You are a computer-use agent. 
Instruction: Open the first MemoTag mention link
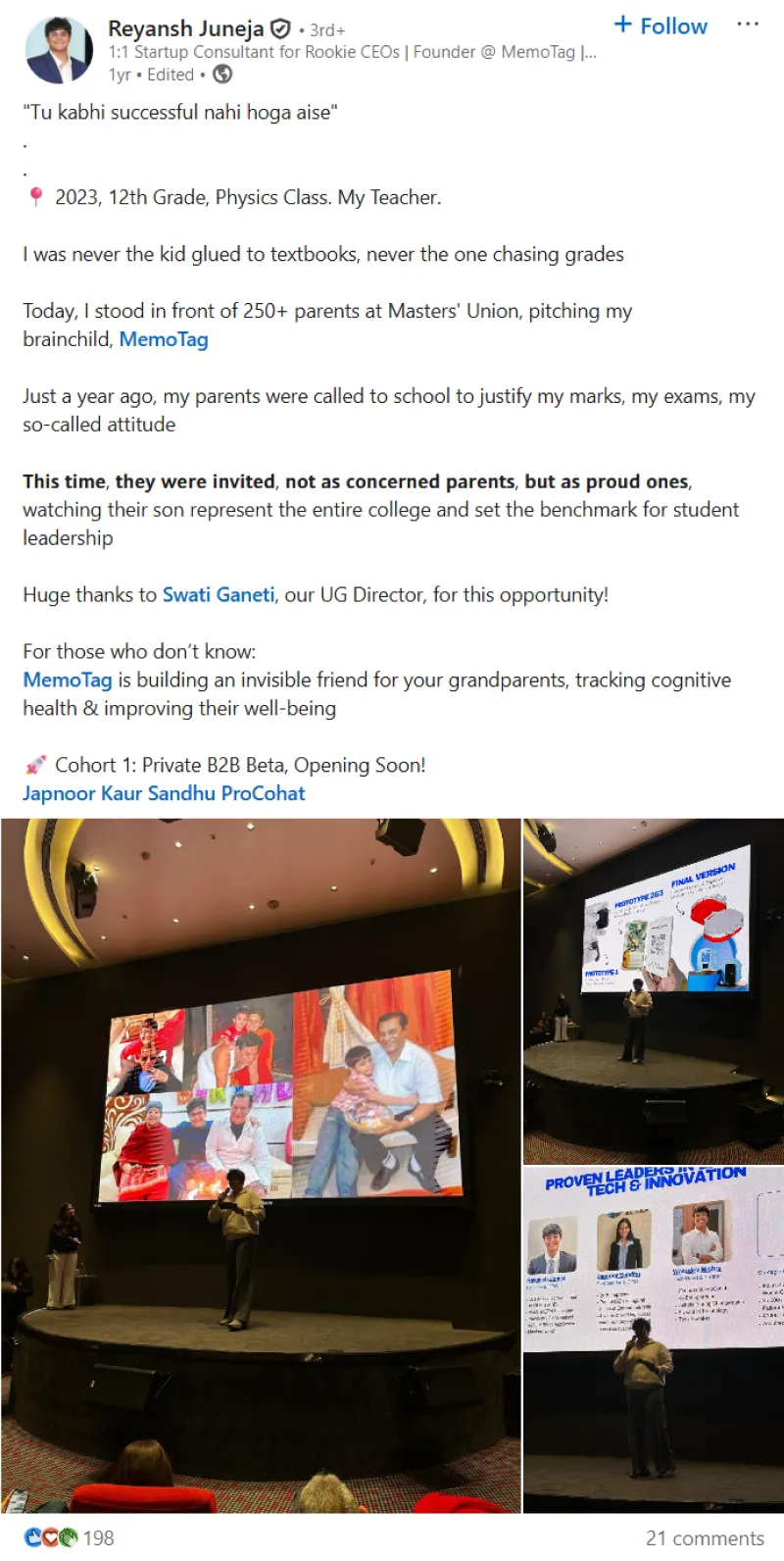pyautogui.click(x=164, y=339)
